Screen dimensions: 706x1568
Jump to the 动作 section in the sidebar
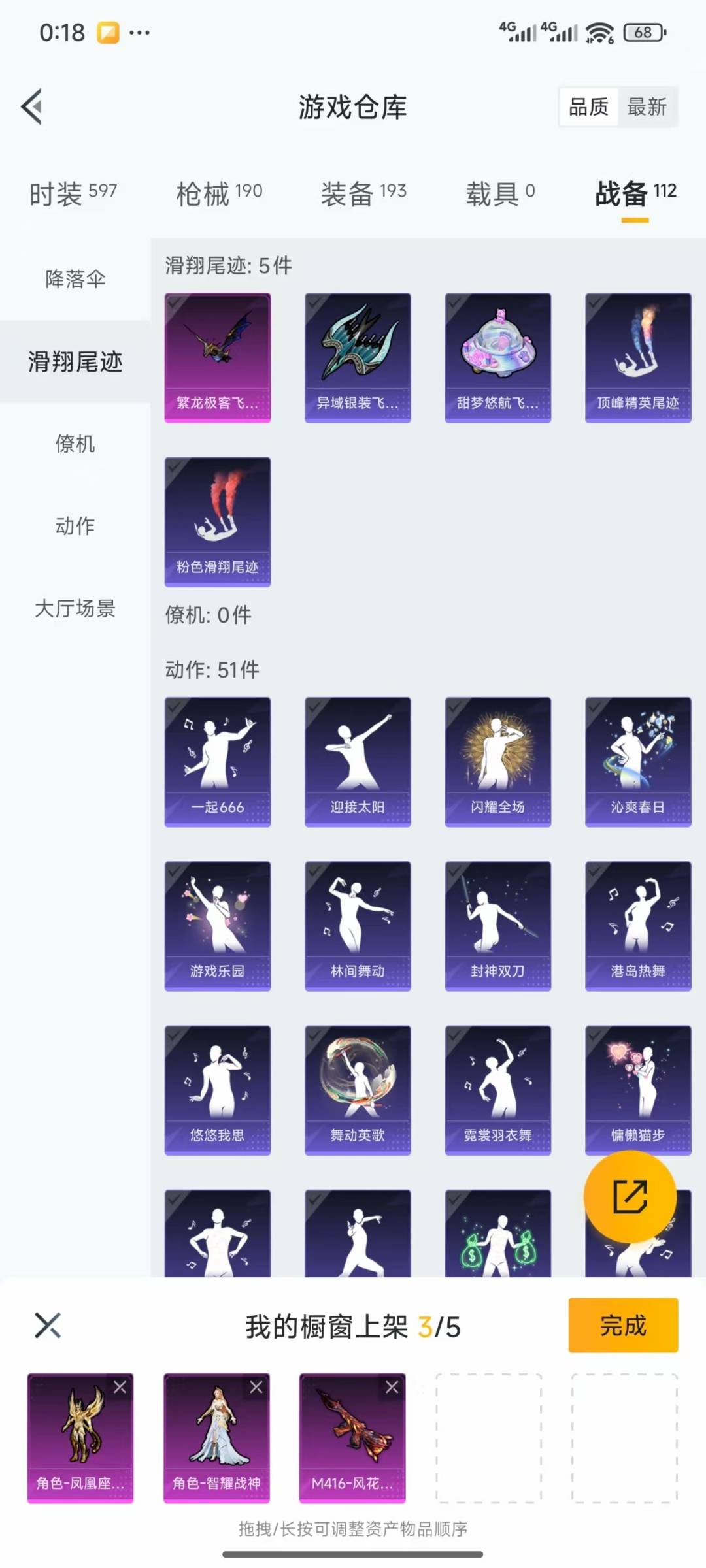[75, 526]
